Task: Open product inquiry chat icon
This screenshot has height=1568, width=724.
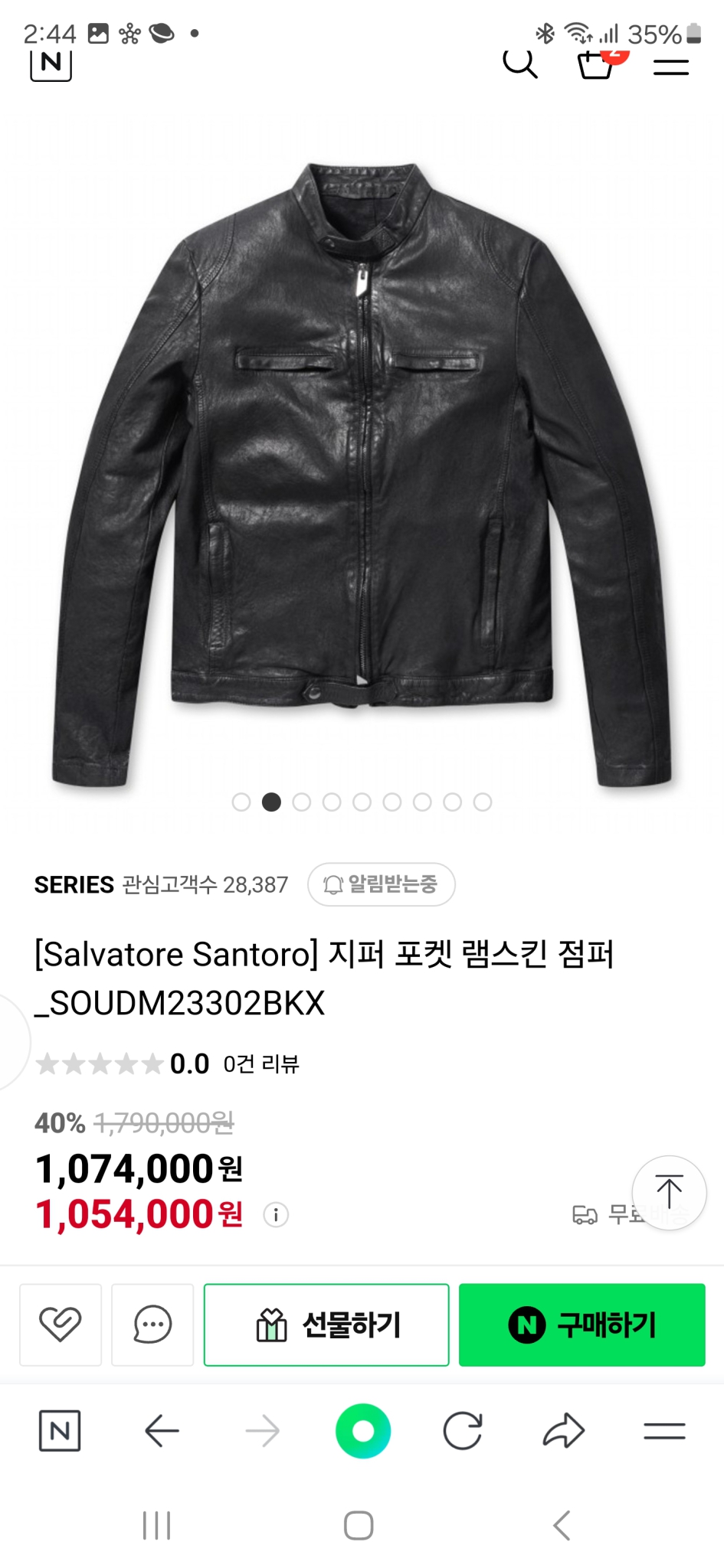Action: click(x=152, y=1325)
